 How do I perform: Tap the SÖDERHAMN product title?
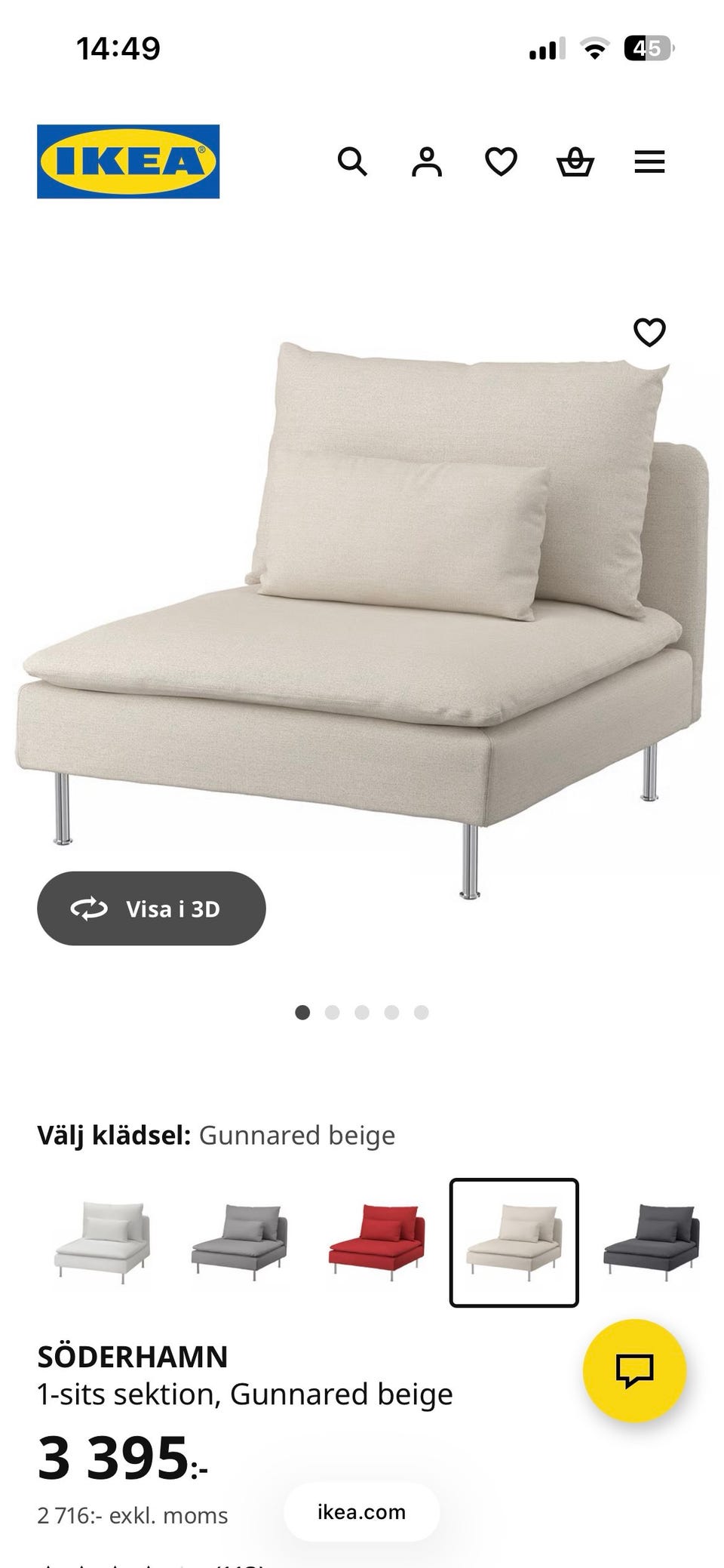(133, 1356)
